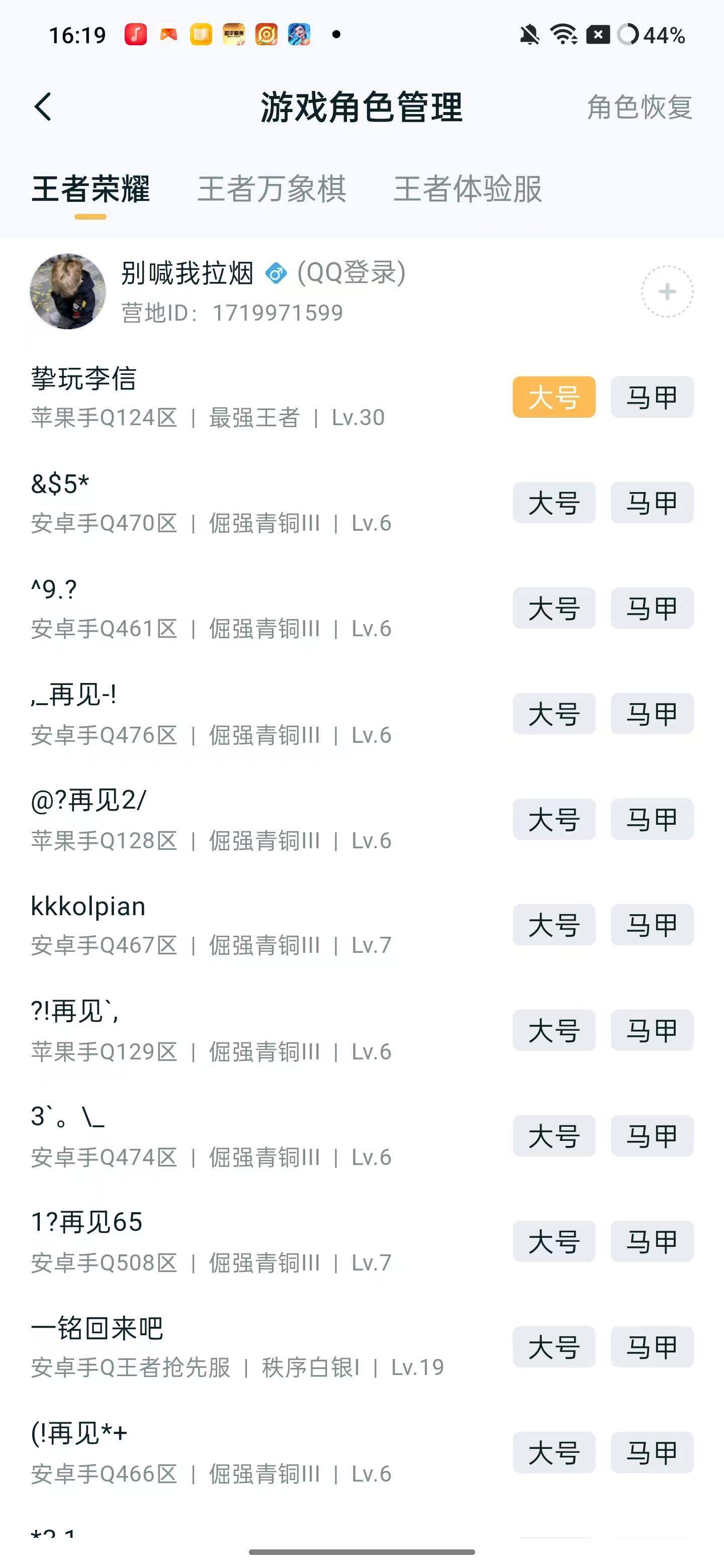Set kkkolpian as 大号
This screenshot has height=1568, width=724.
[x=554, y=925]
